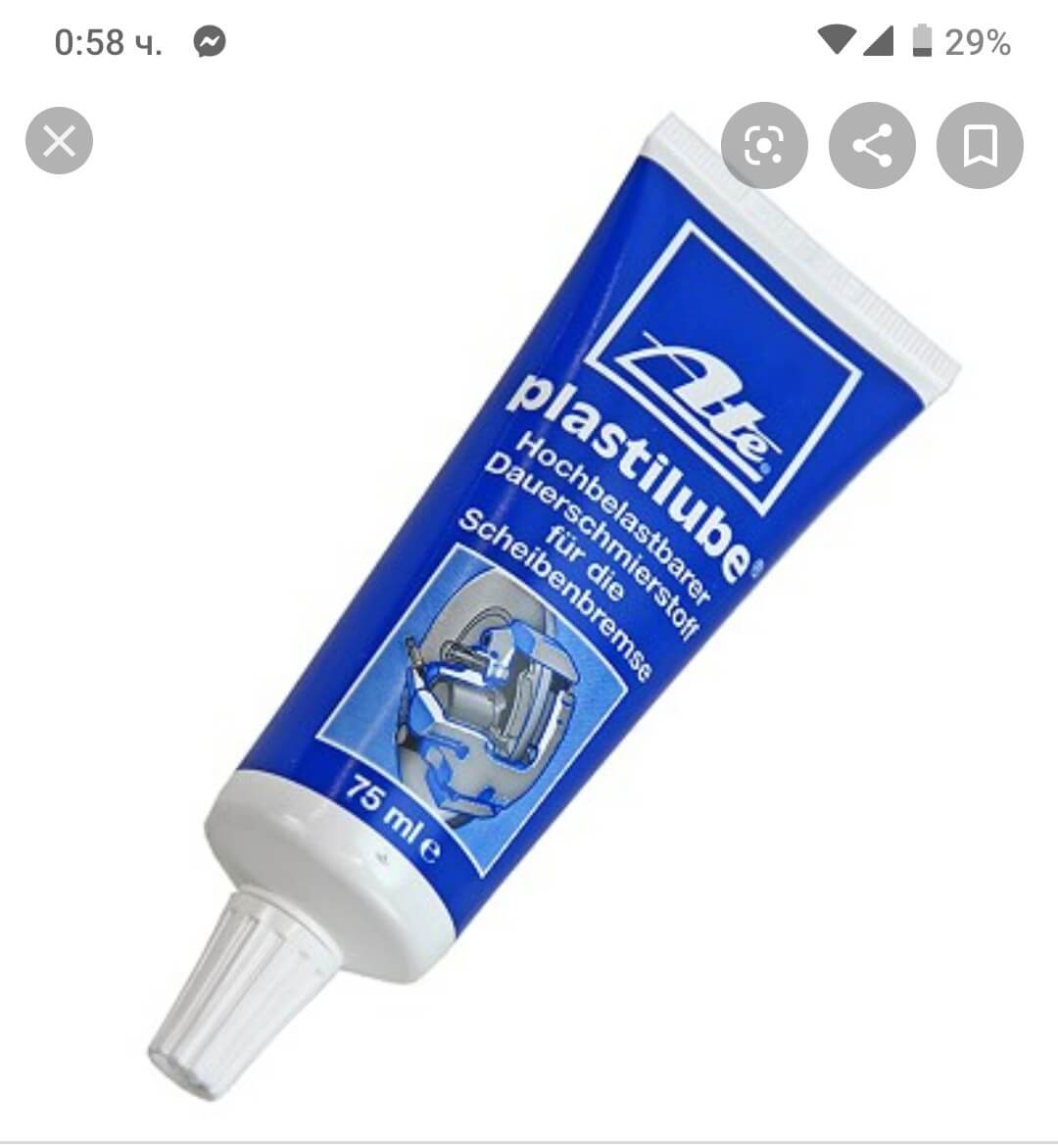The height and width of the screenshot is (1148, 1058).
Task: Close the image viewer
Action: pyautogui.click(x=59, y=143)
